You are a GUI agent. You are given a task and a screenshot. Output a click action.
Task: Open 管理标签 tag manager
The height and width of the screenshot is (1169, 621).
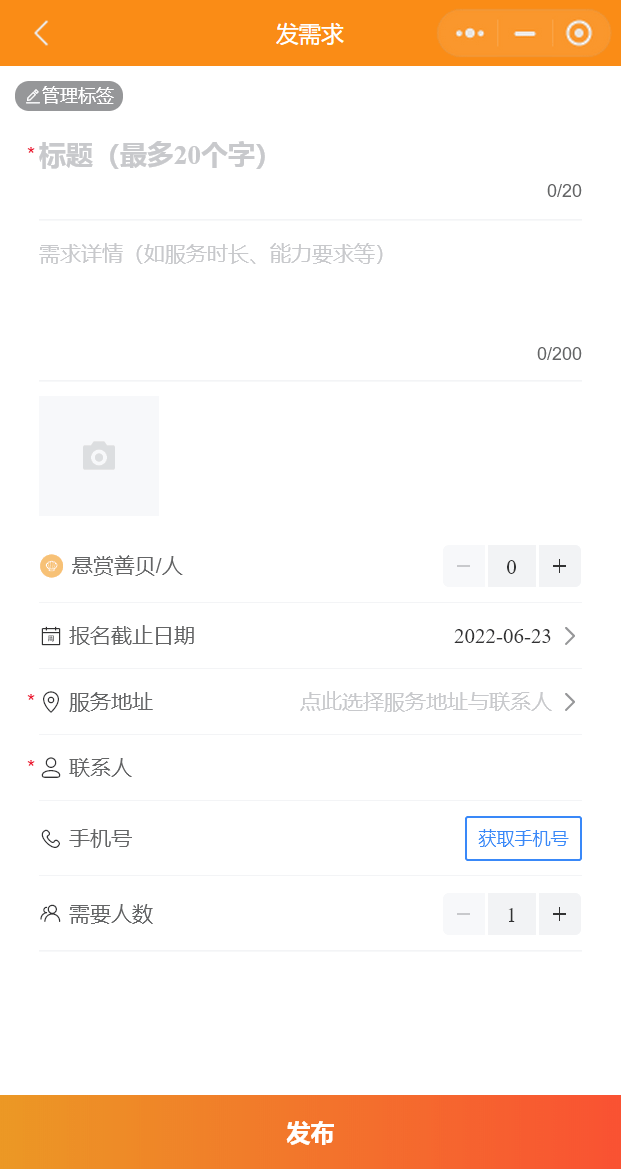(x=69, y=96)
